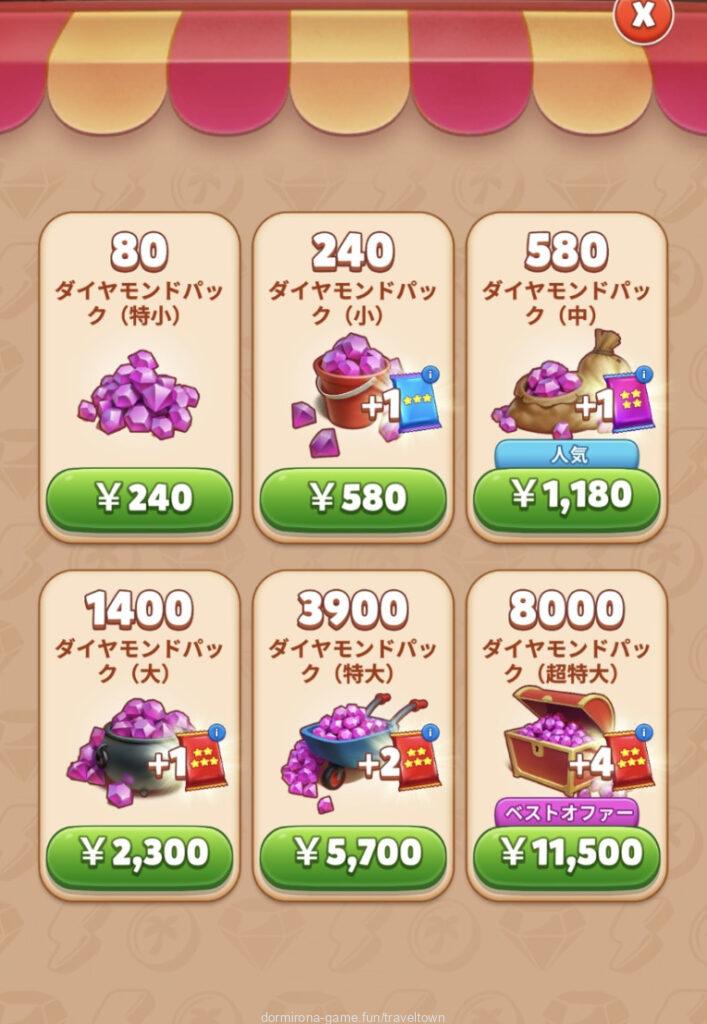This screenshot has height=1024, width=707.
Task: Show info for the 1400 pack bonus card
Action: pos(217,733)
